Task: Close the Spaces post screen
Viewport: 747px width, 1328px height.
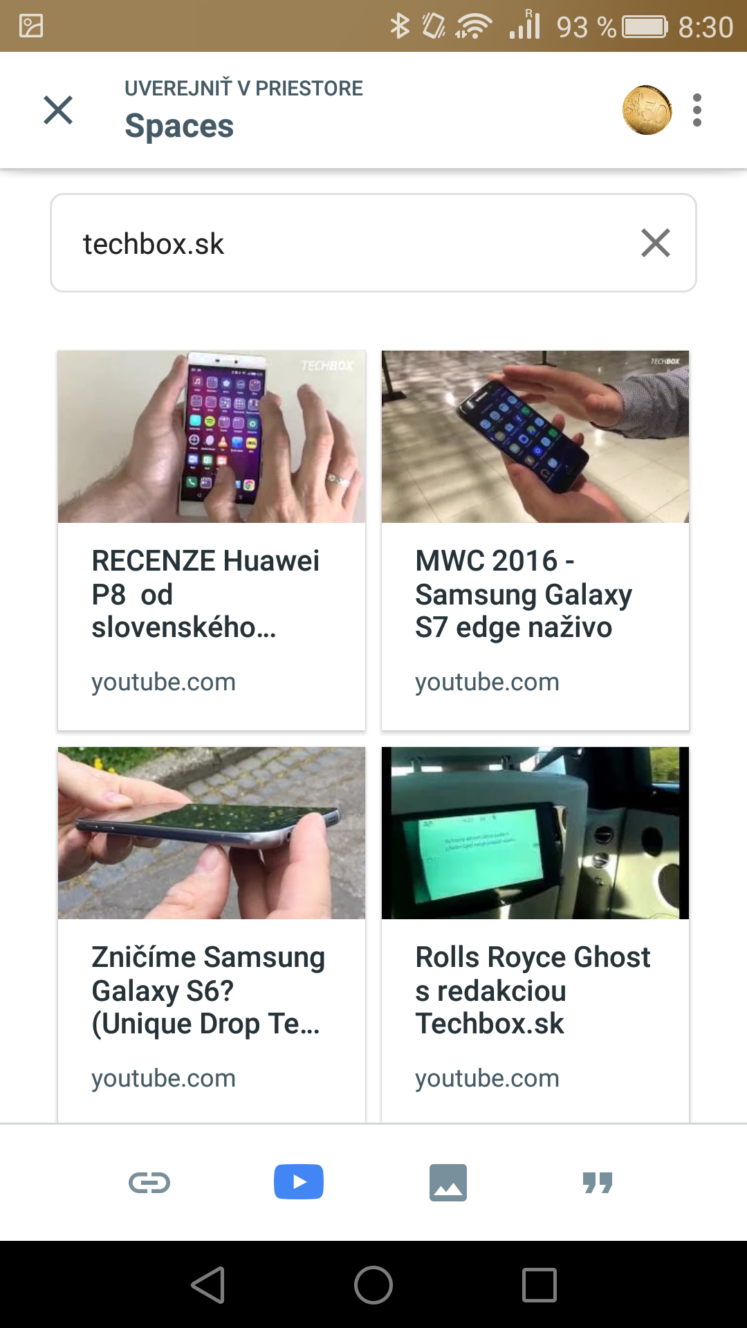Action: point(58,110)
